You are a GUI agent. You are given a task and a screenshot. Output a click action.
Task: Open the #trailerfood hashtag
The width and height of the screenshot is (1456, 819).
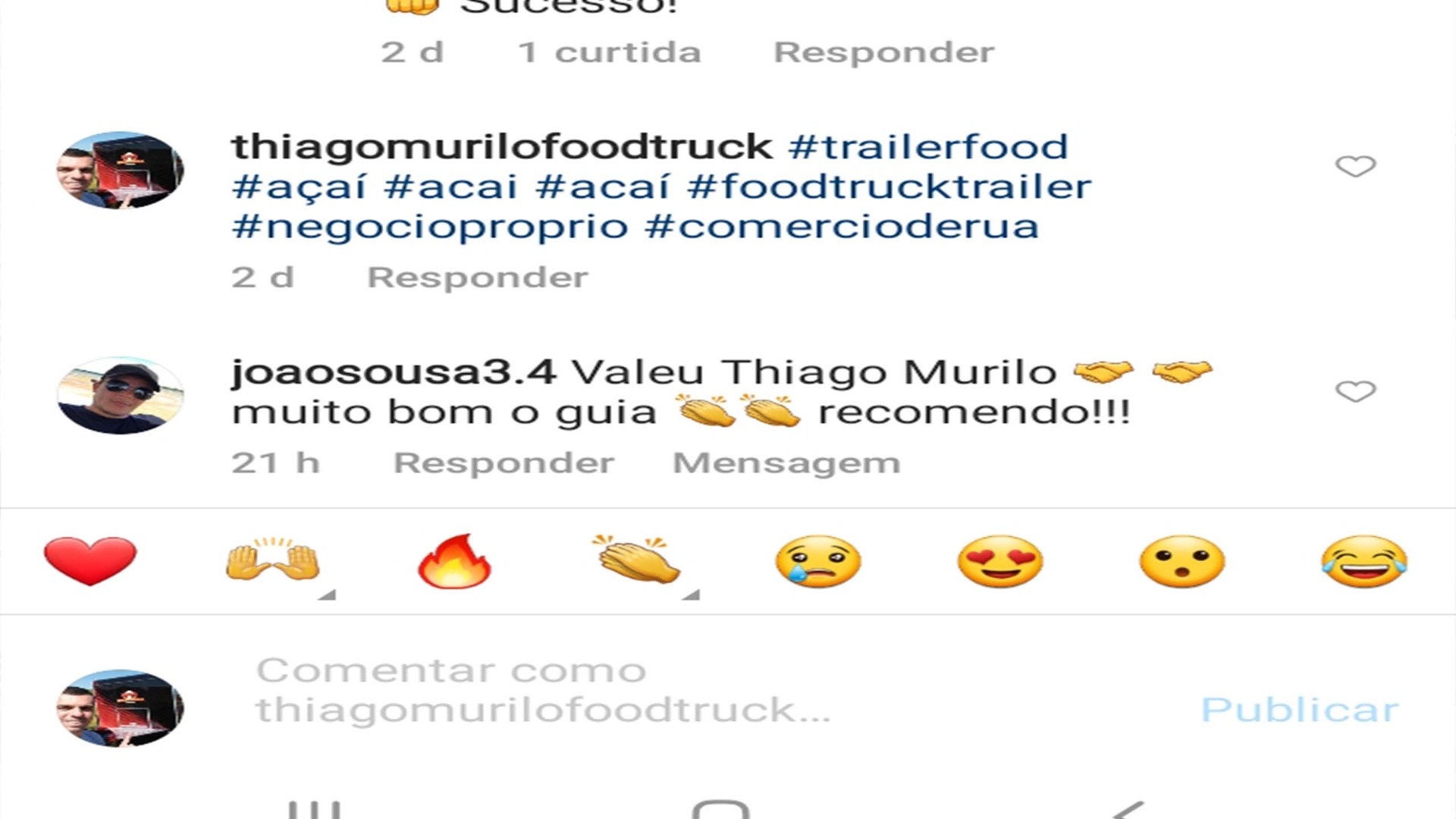pyautogui.click(x=928, y=146)
